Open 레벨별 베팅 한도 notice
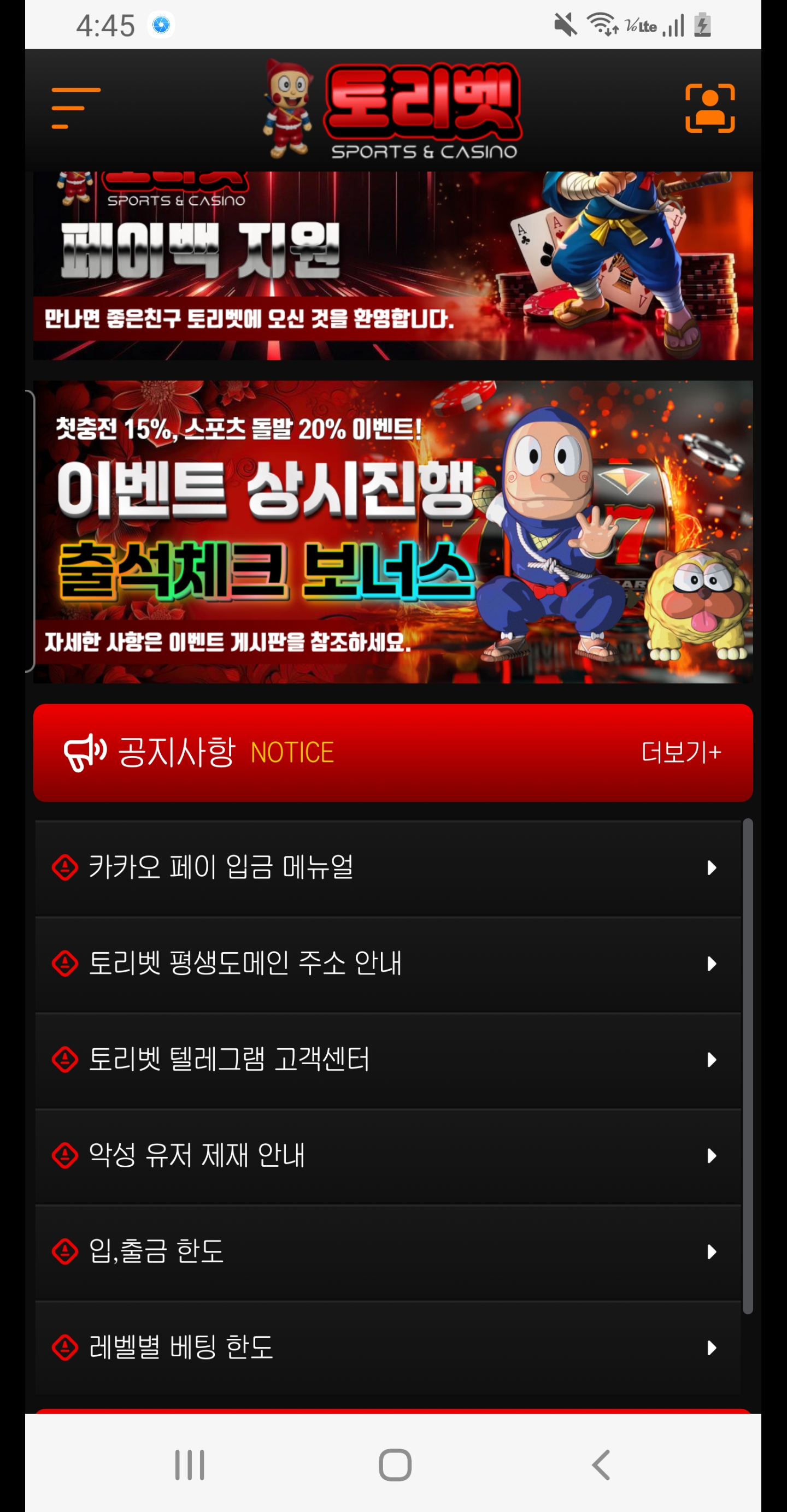787x1512 pixels. click(387, 1348)
